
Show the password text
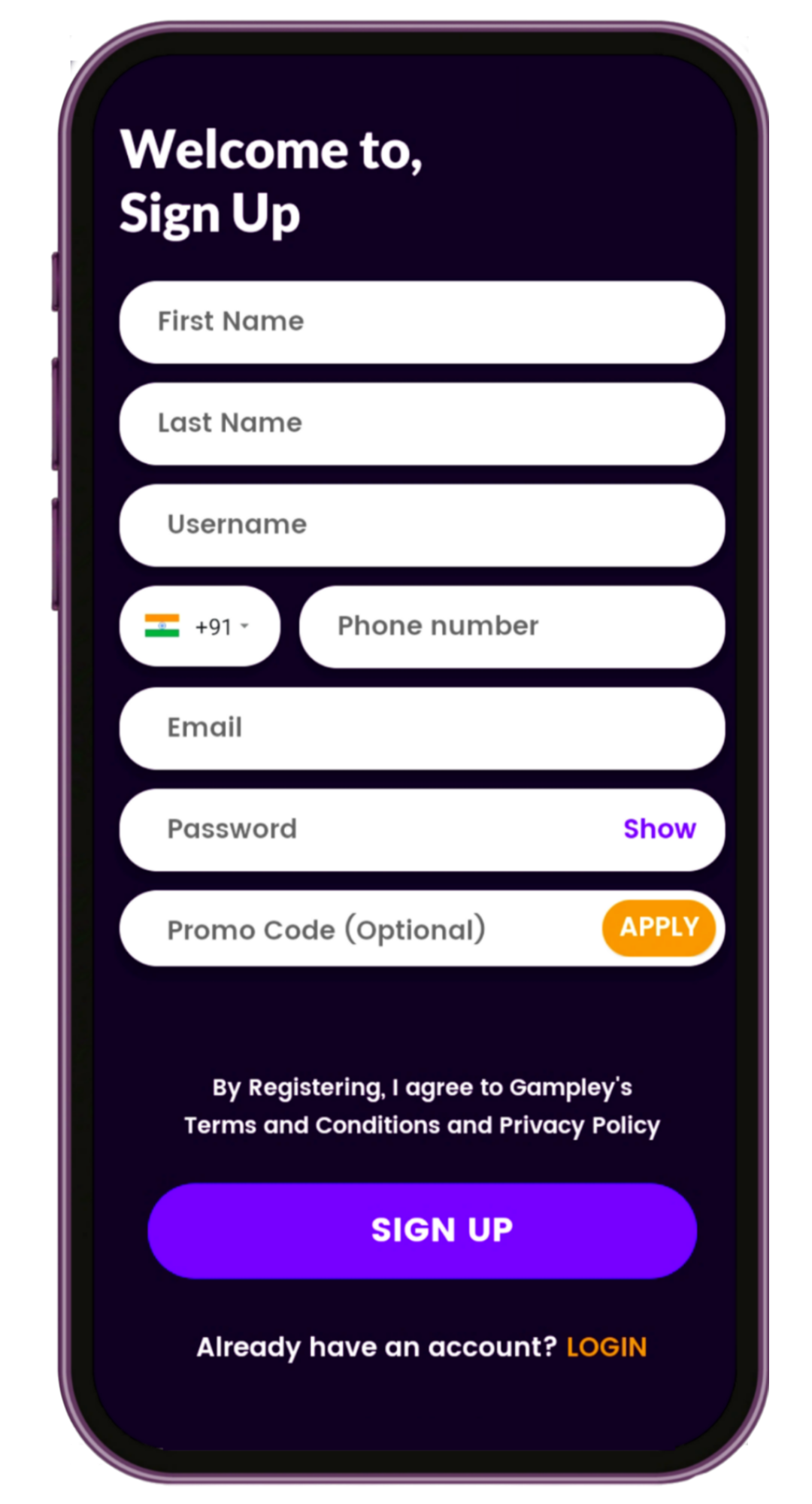[x=659, y=829]
